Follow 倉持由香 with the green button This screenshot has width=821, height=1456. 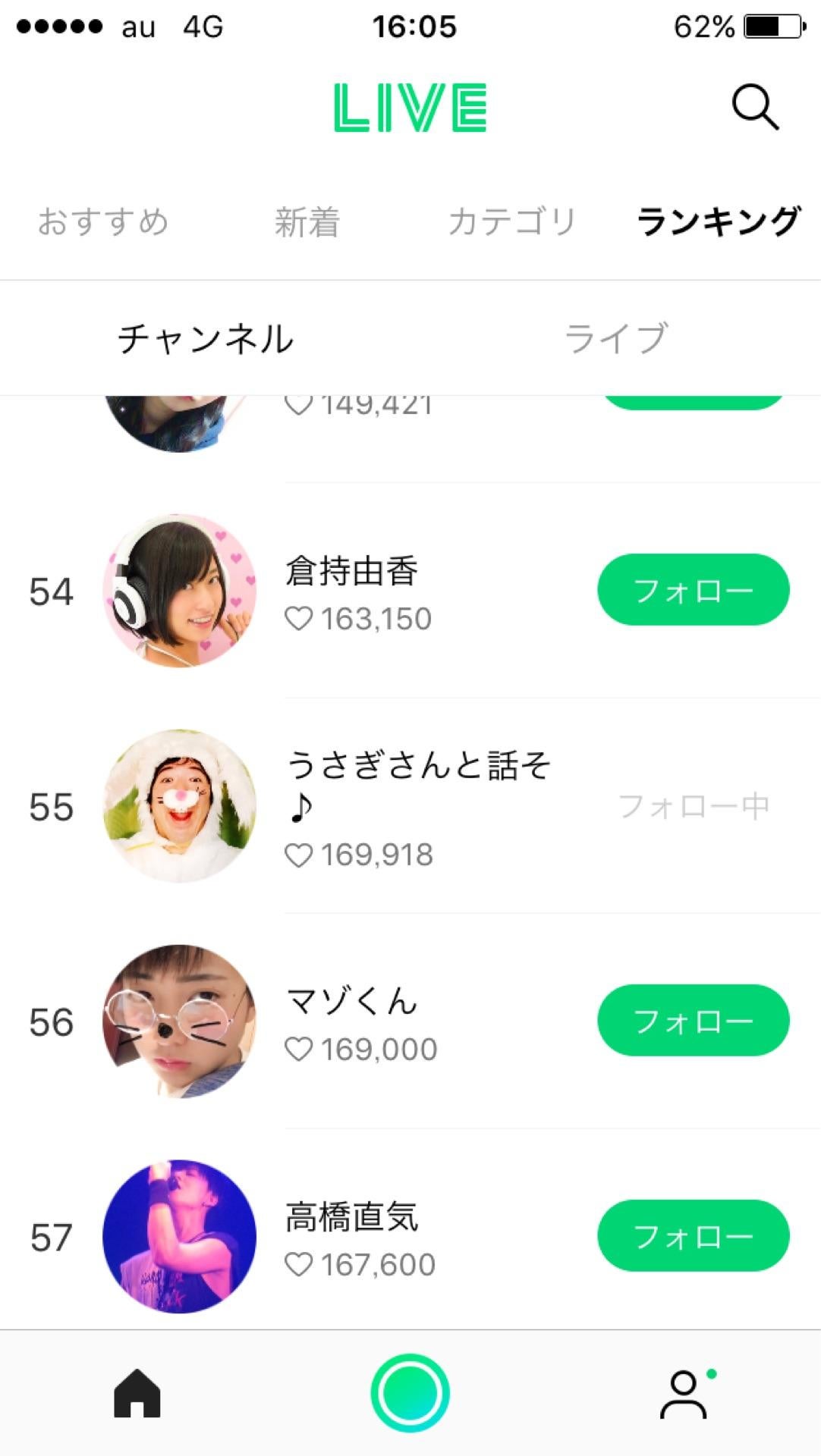pos(694,588)
